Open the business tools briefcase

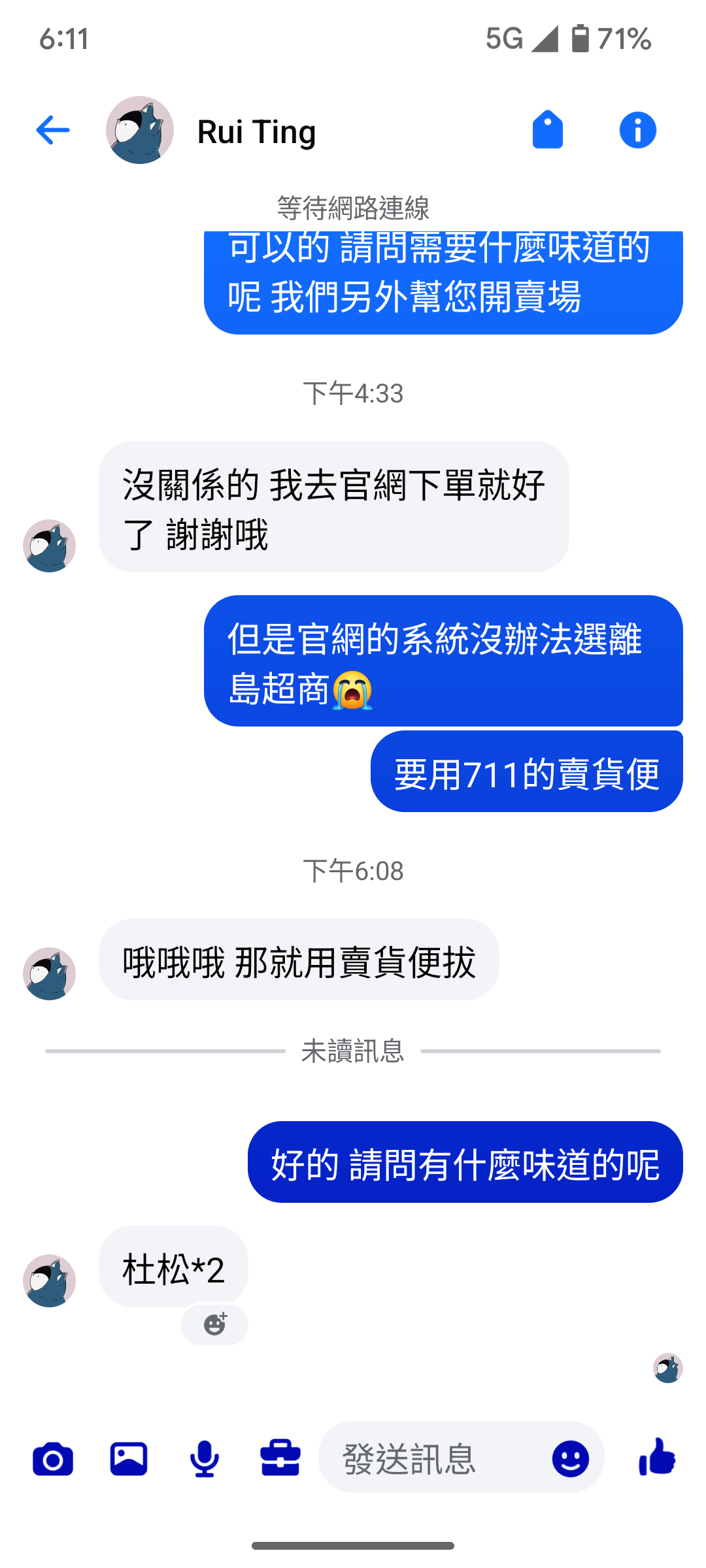coord(280,1459)
